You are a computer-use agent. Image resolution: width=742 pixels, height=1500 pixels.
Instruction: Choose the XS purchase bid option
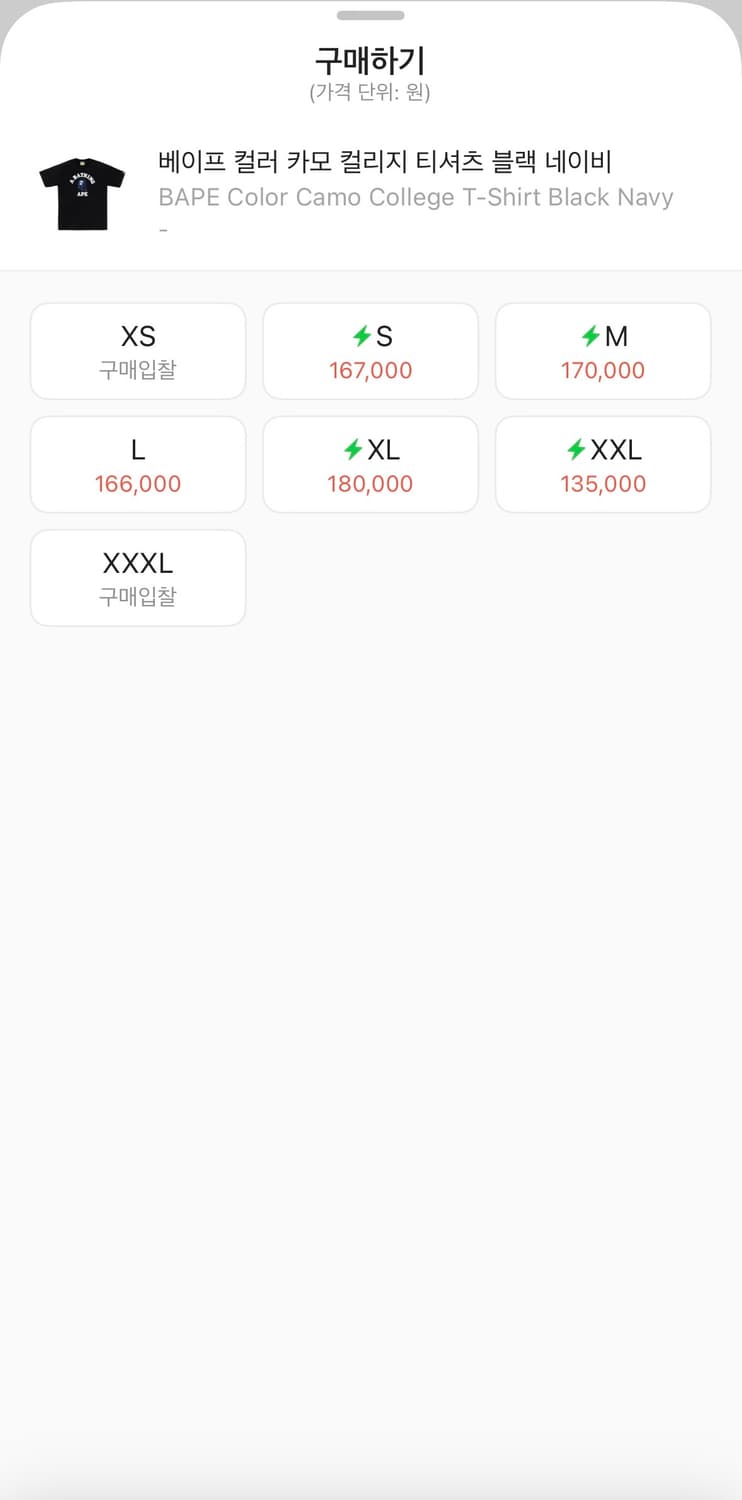pos(138,351)
